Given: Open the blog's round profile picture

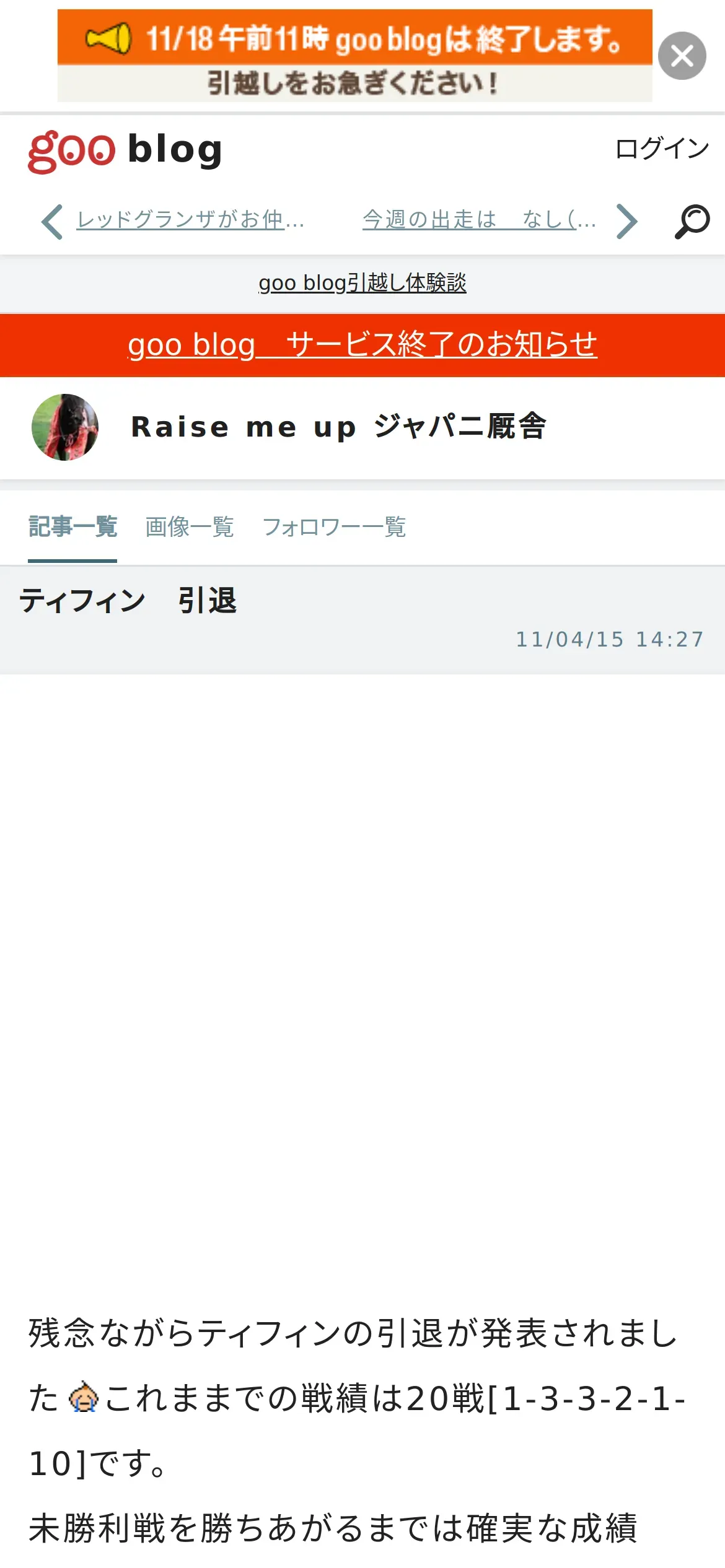Looking at the screenshot, I should (x=65, y=427).
